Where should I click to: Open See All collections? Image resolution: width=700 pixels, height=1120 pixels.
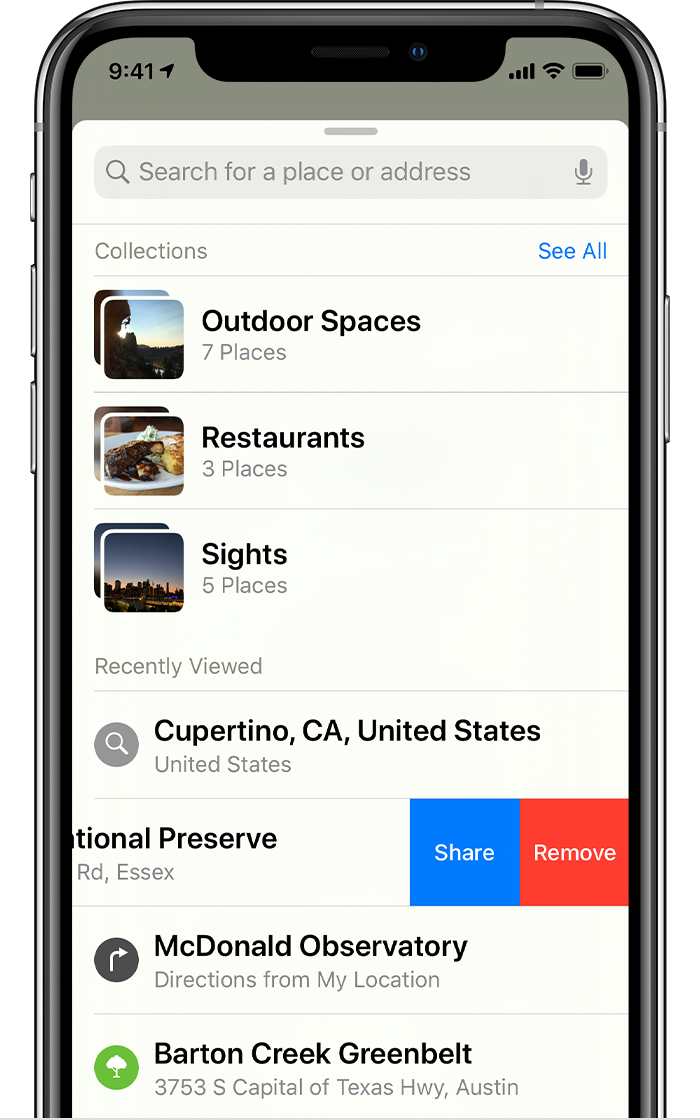point(572,251)
